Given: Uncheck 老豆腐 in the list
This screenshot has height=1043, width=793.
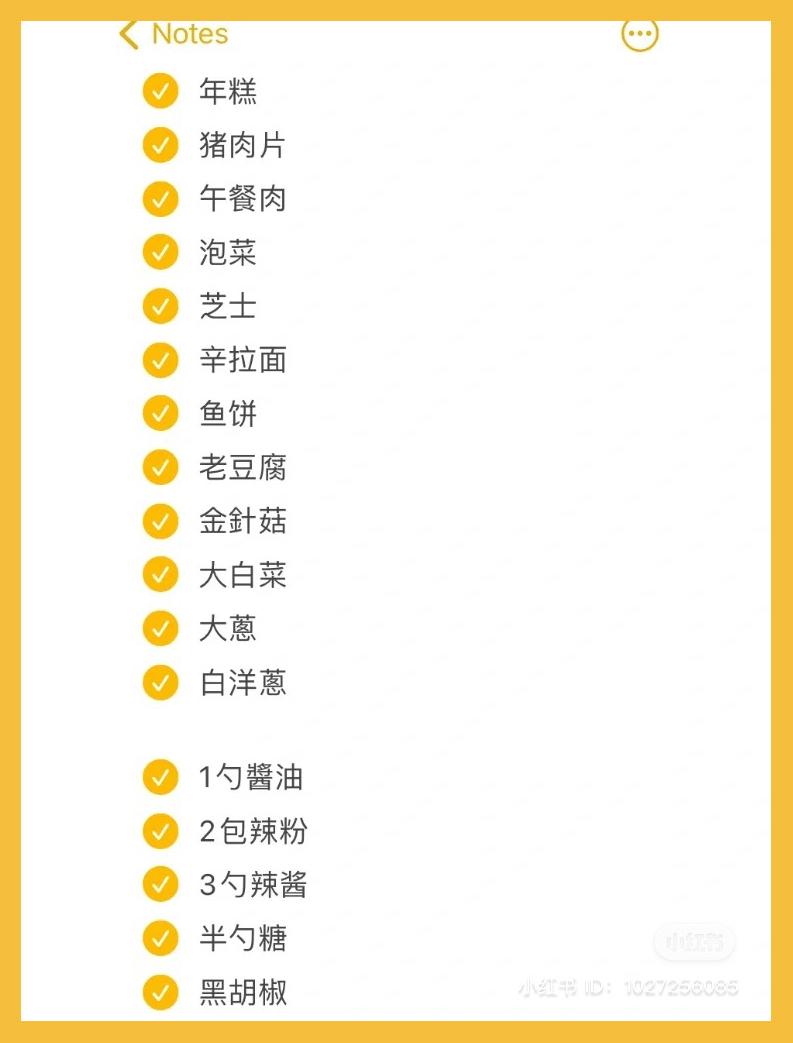Looking at the screenshot, I should click(x=160, y=467).
